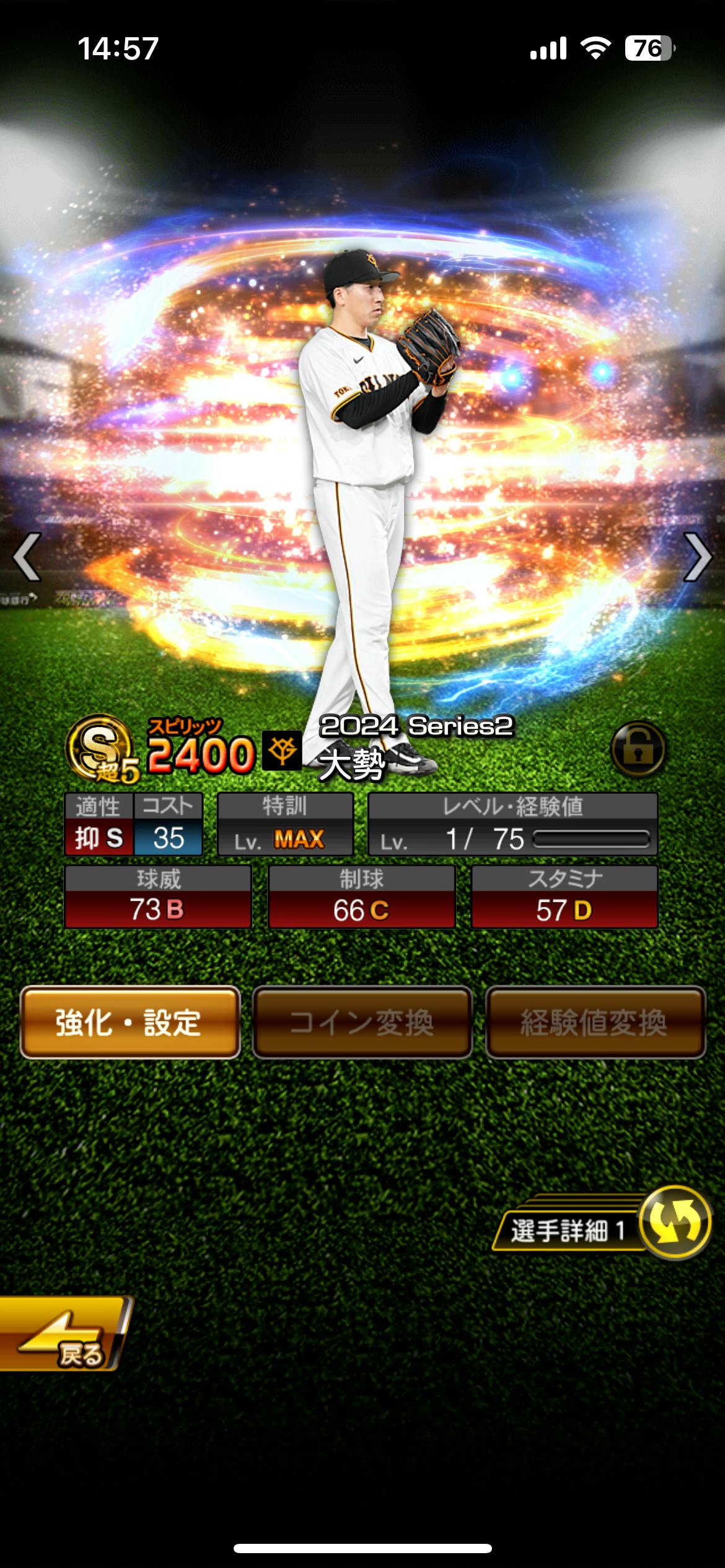Screen dimensions: 725x1568
Task: Tap the 強化・設定 button
Action: 130,1022
